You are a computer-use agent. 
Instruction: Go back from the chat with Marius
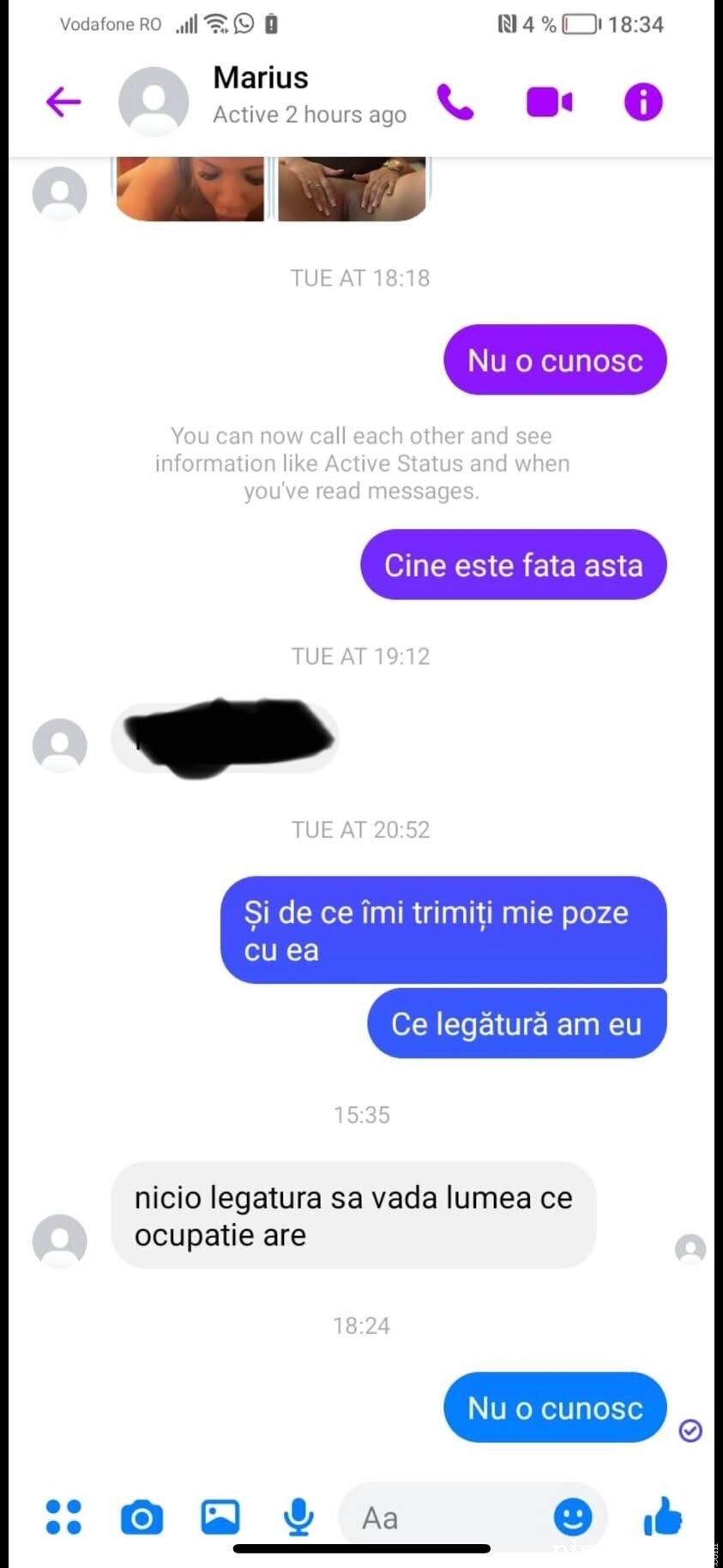pos(63,102)
